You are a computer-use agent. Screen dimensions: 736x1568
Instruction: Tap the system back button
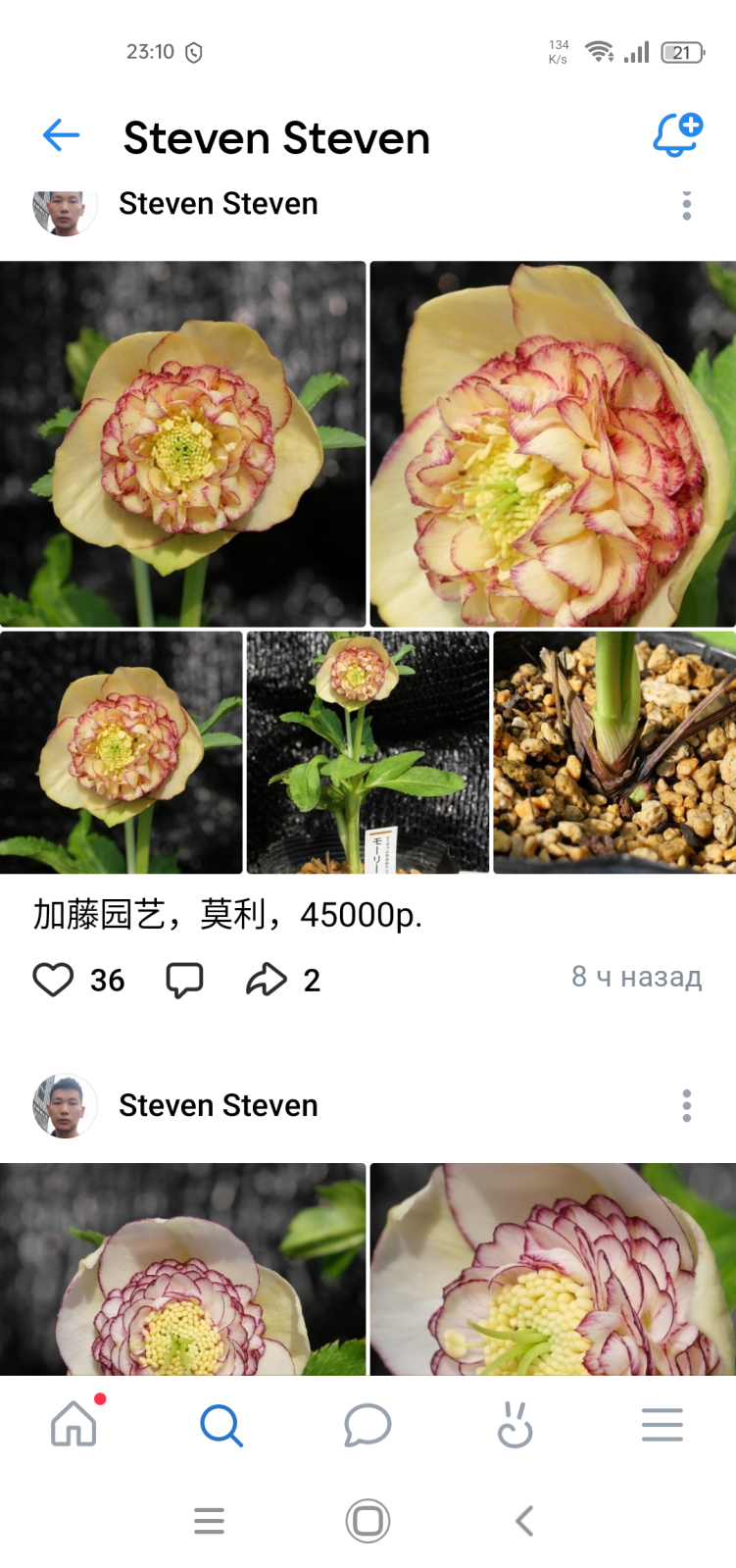[x=524, y=1521]
